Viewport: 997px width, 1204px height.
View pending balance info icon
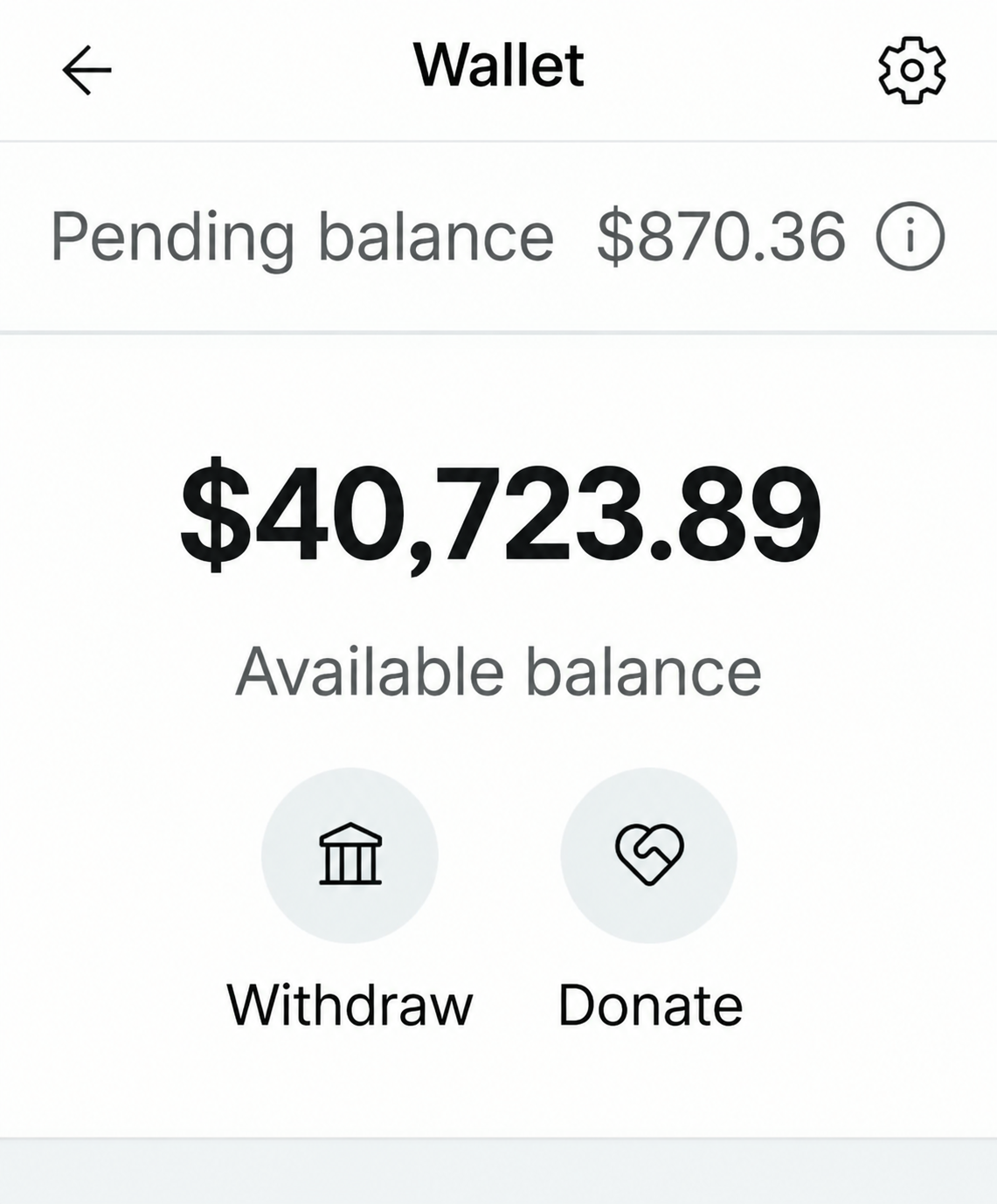(x=910, y=237)
